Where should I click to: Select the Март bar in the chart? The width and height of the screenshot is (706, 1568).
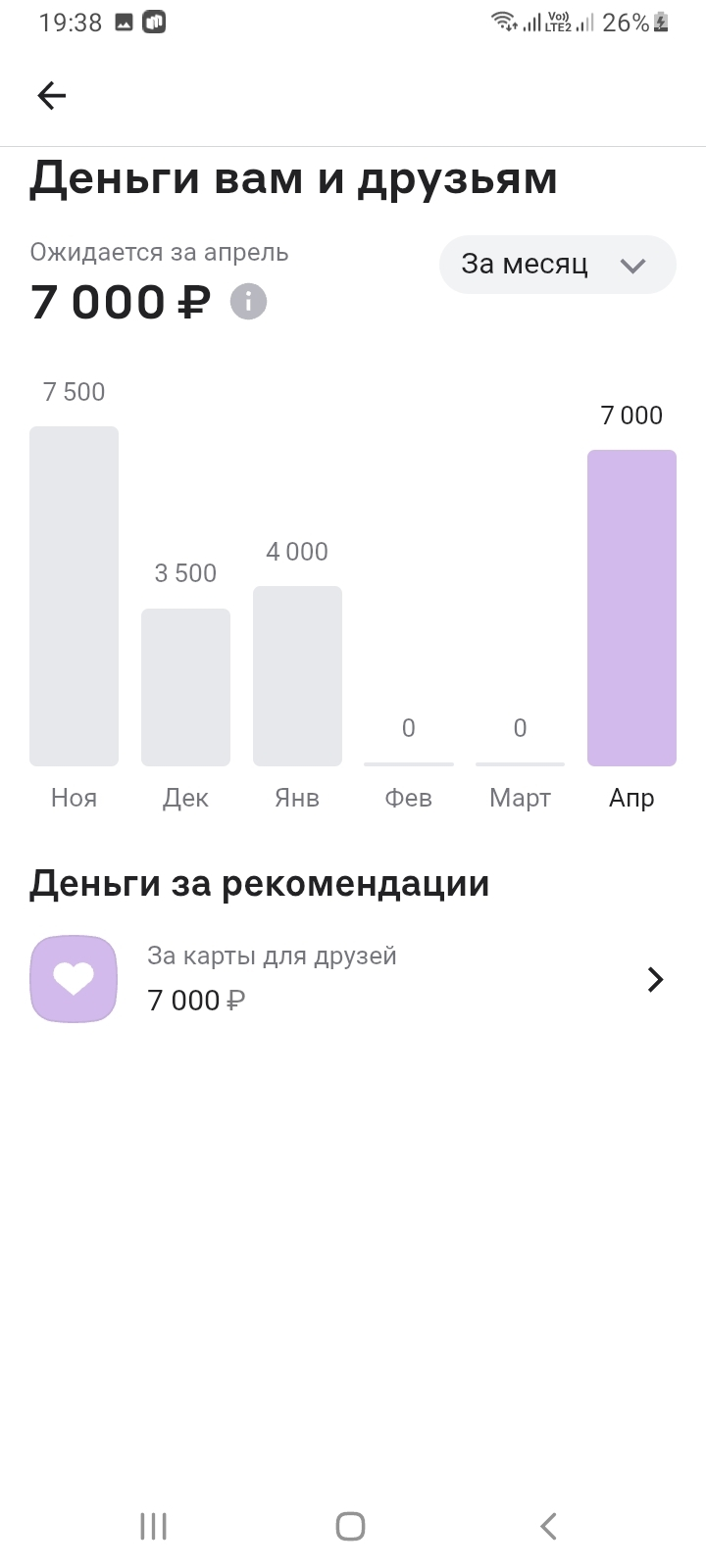520,762
